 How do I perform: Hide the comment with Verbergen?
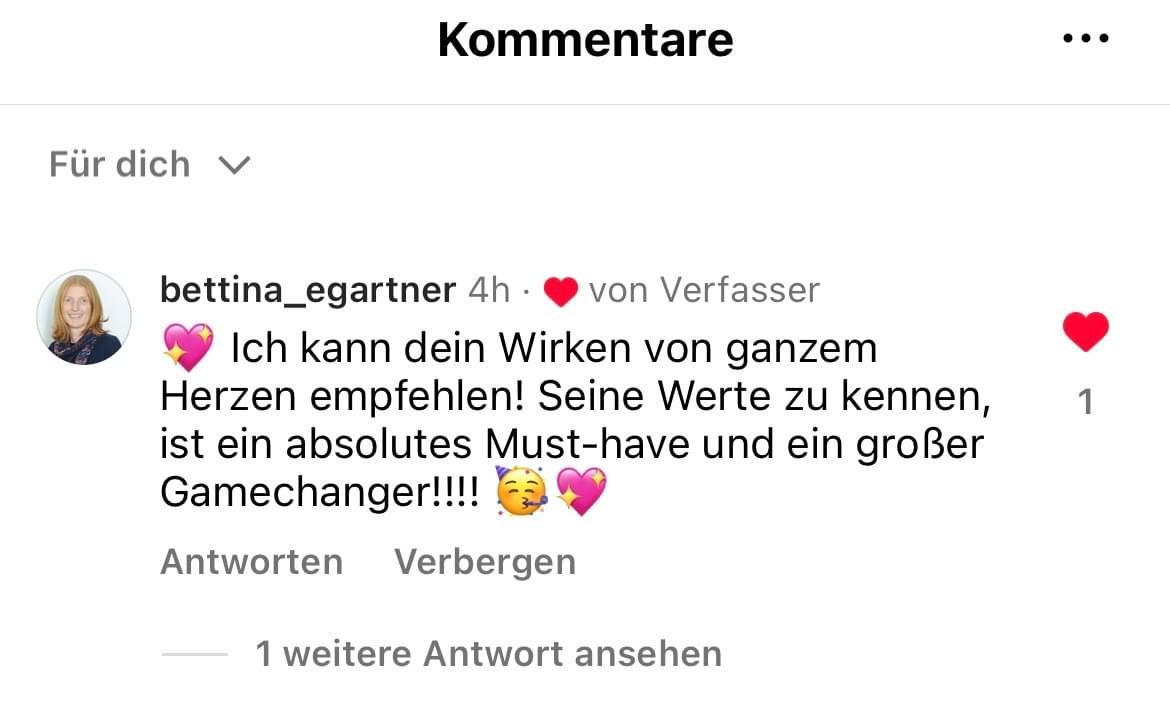tap(485, 562)
